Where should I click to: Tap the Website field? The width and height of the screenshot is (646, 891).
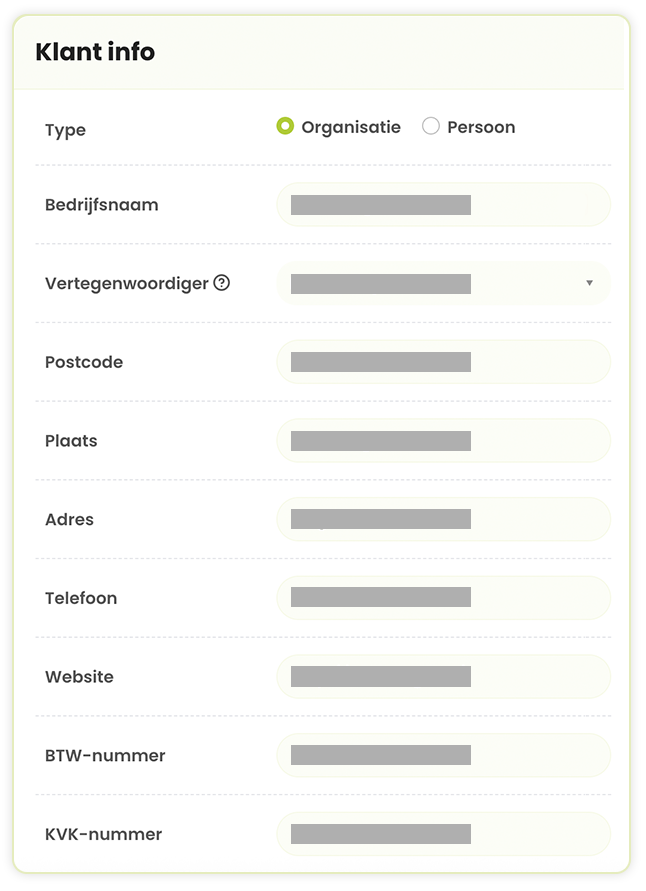[x=443, y=677]
